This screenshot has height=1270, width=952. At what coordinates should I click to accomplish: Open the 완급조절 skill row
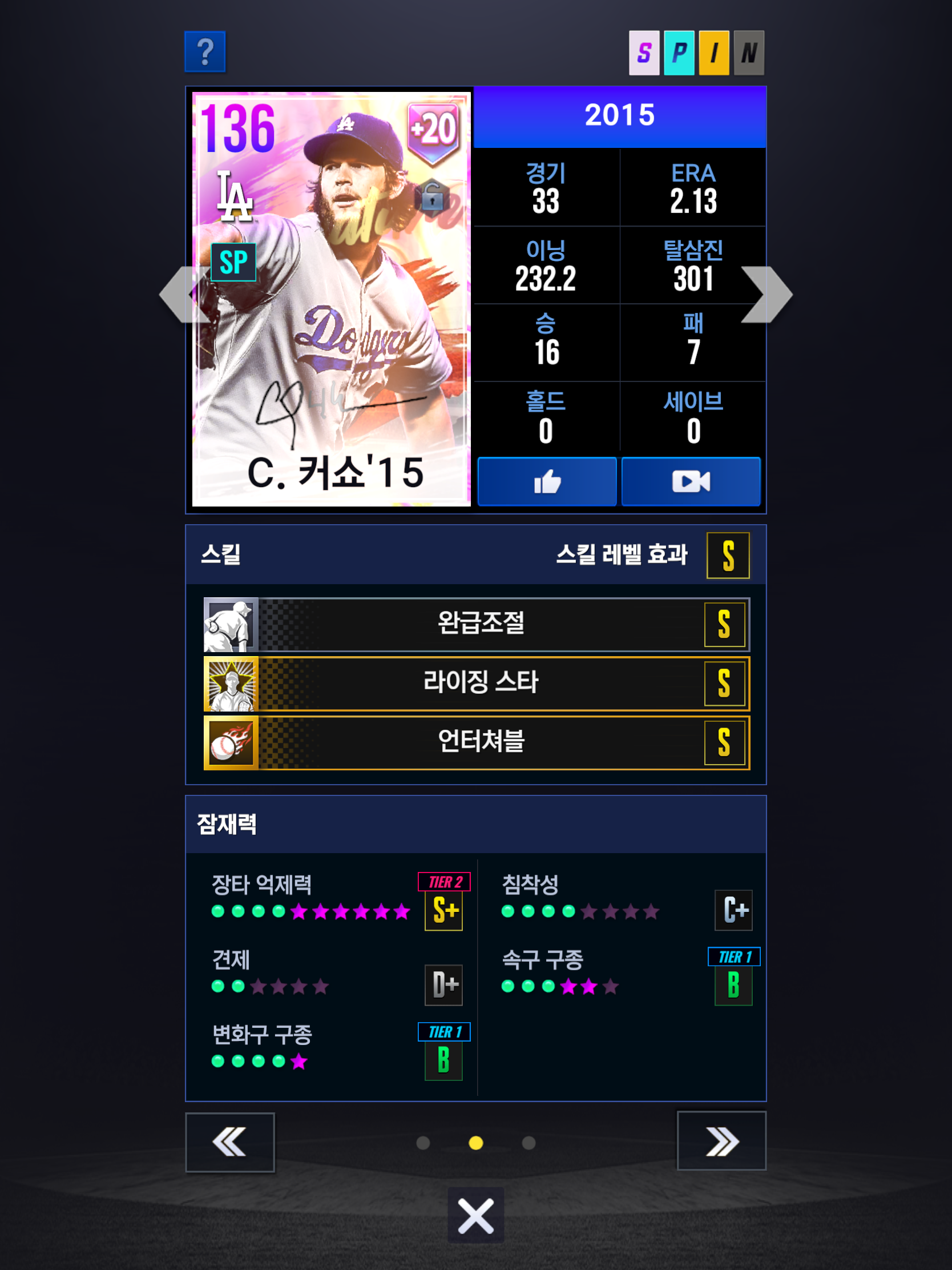pyautogui.click(x=477, y=624)
